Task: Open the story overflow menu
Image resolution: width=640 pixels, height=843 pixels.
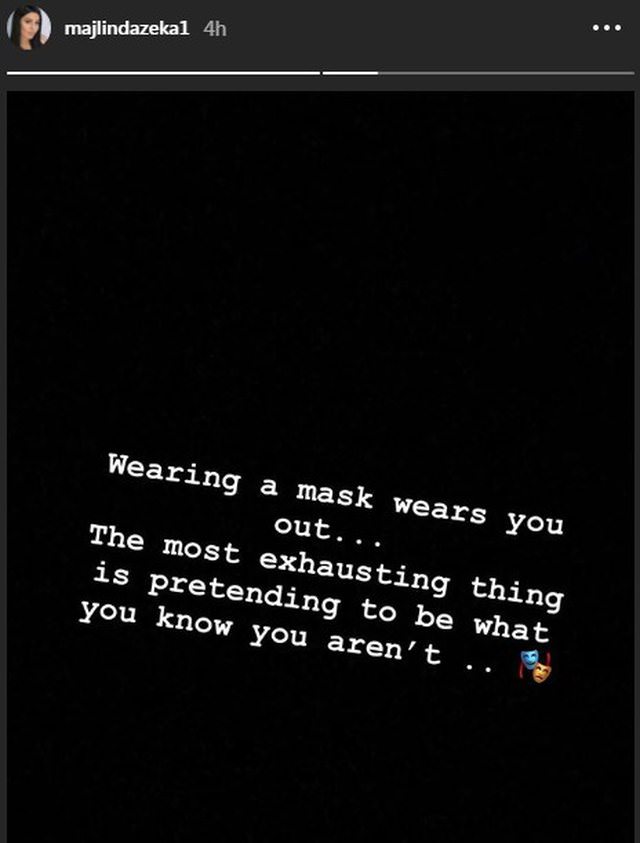Action: click(x=607, y=28)
